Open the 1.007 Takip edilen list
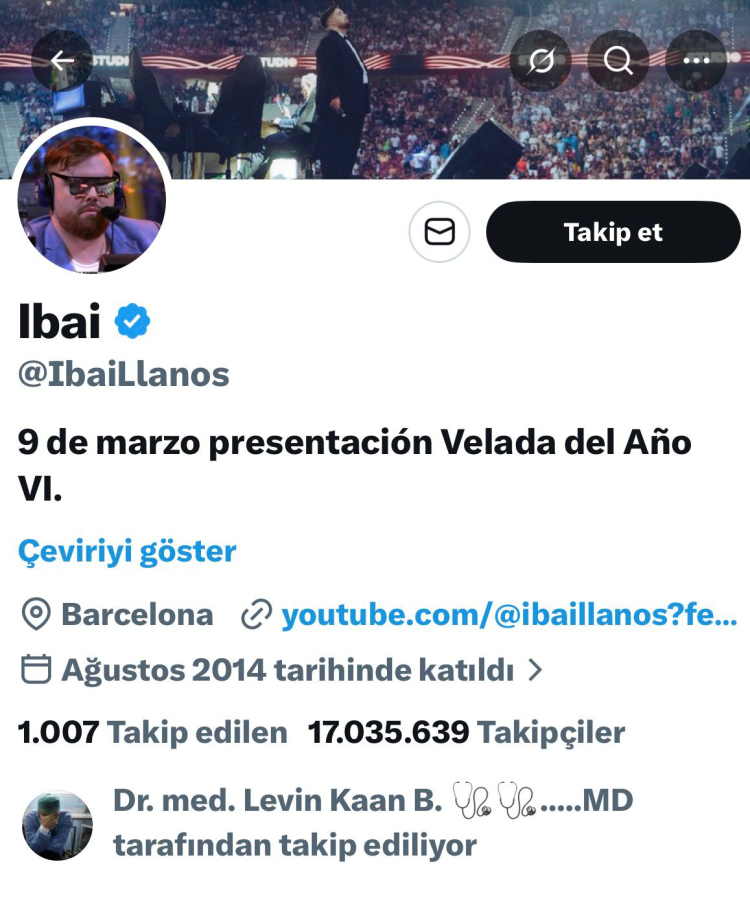Screen dimensions: 750x897 pyautogui.click(x=152, y=733)
